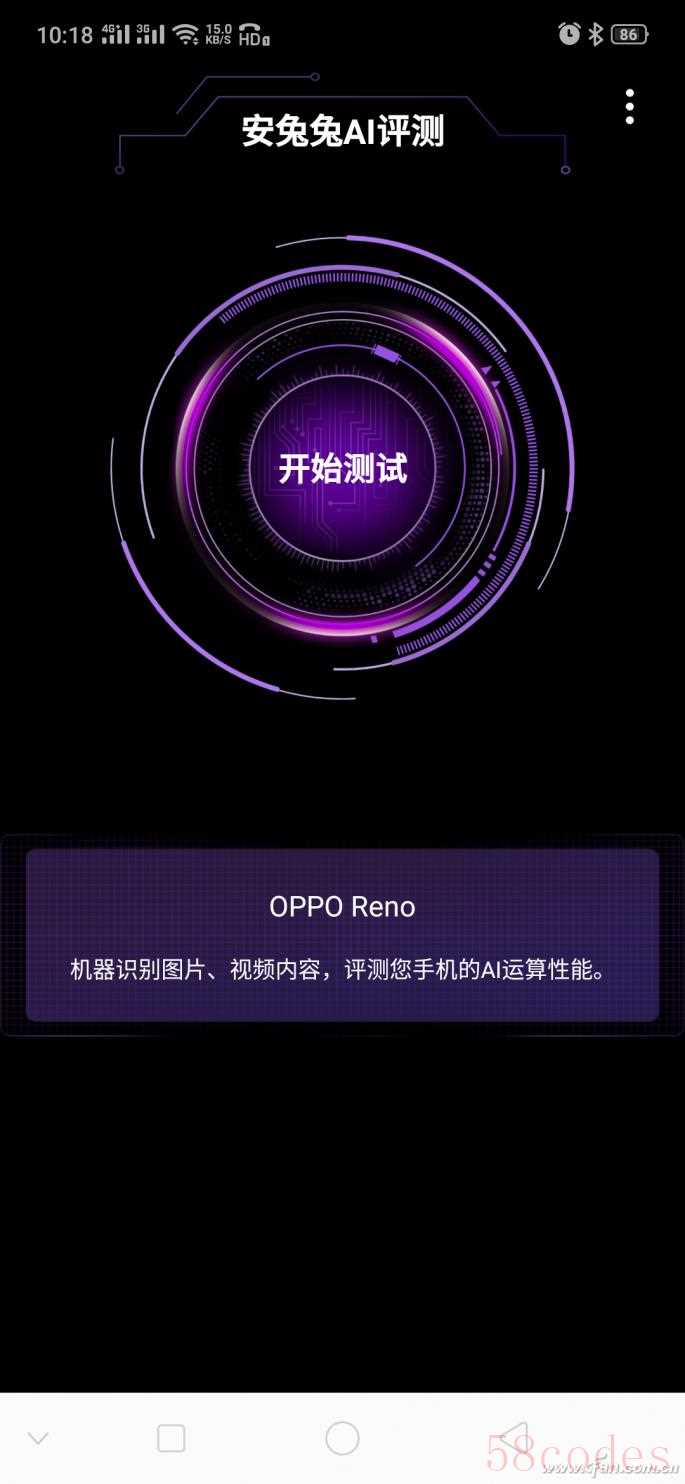Open the recent apps view
This screenshot has height=1484, width=685.
pyautogui.click(x=171, y=1438)
